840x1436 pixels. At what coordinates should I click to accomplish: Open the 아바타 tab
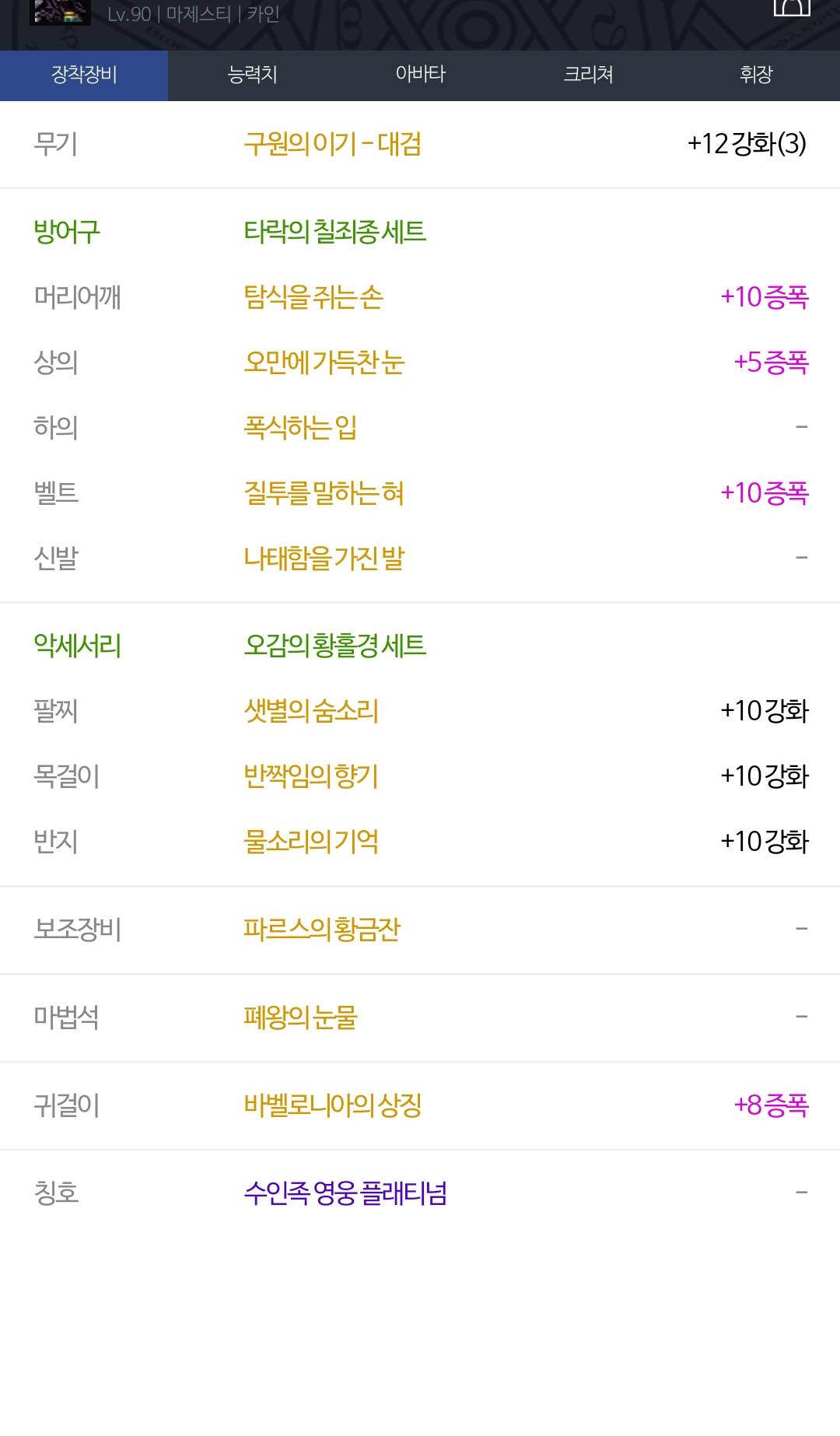[420, 75]
